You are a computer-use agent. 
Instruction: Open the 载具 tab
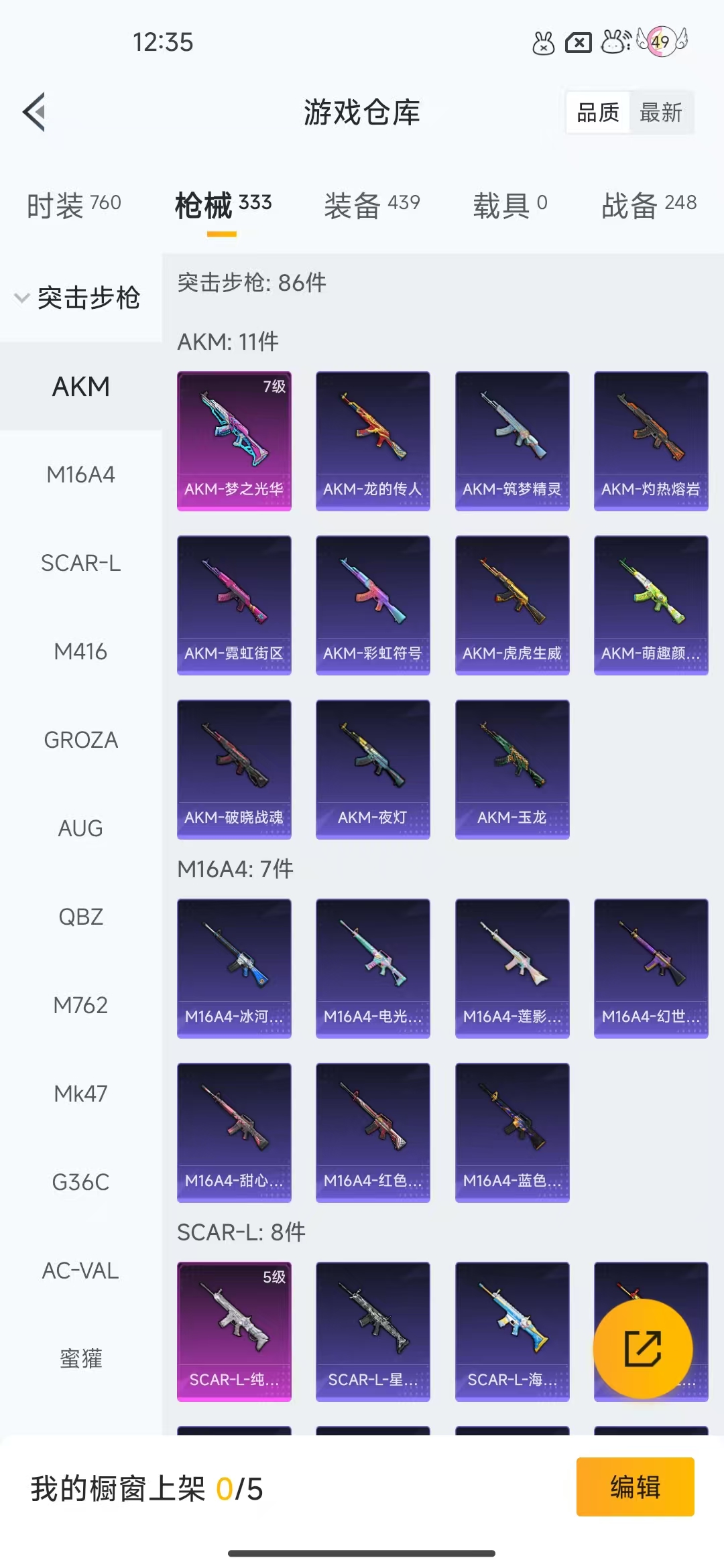(x=510, y=204)
